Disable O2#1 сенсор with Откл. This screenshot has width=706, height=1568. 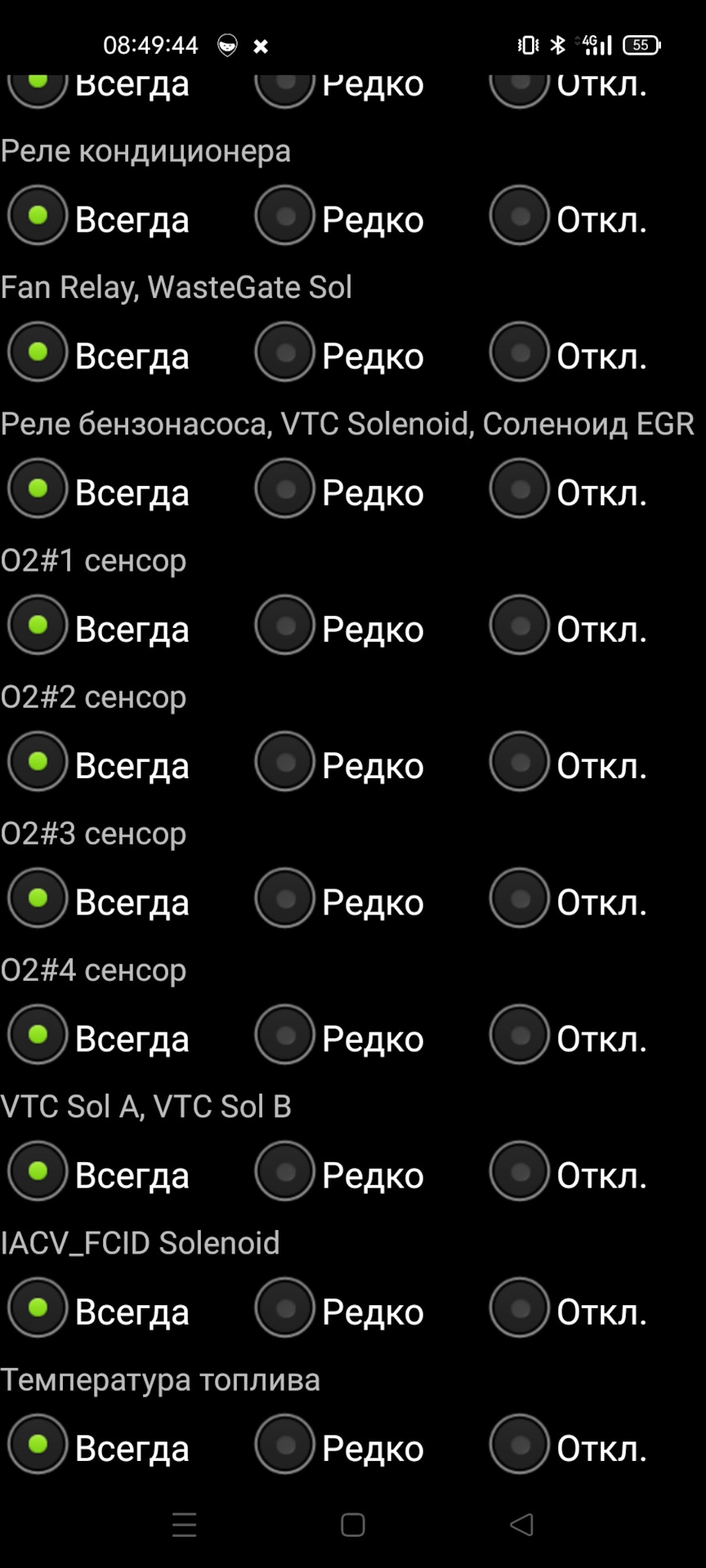519,626
